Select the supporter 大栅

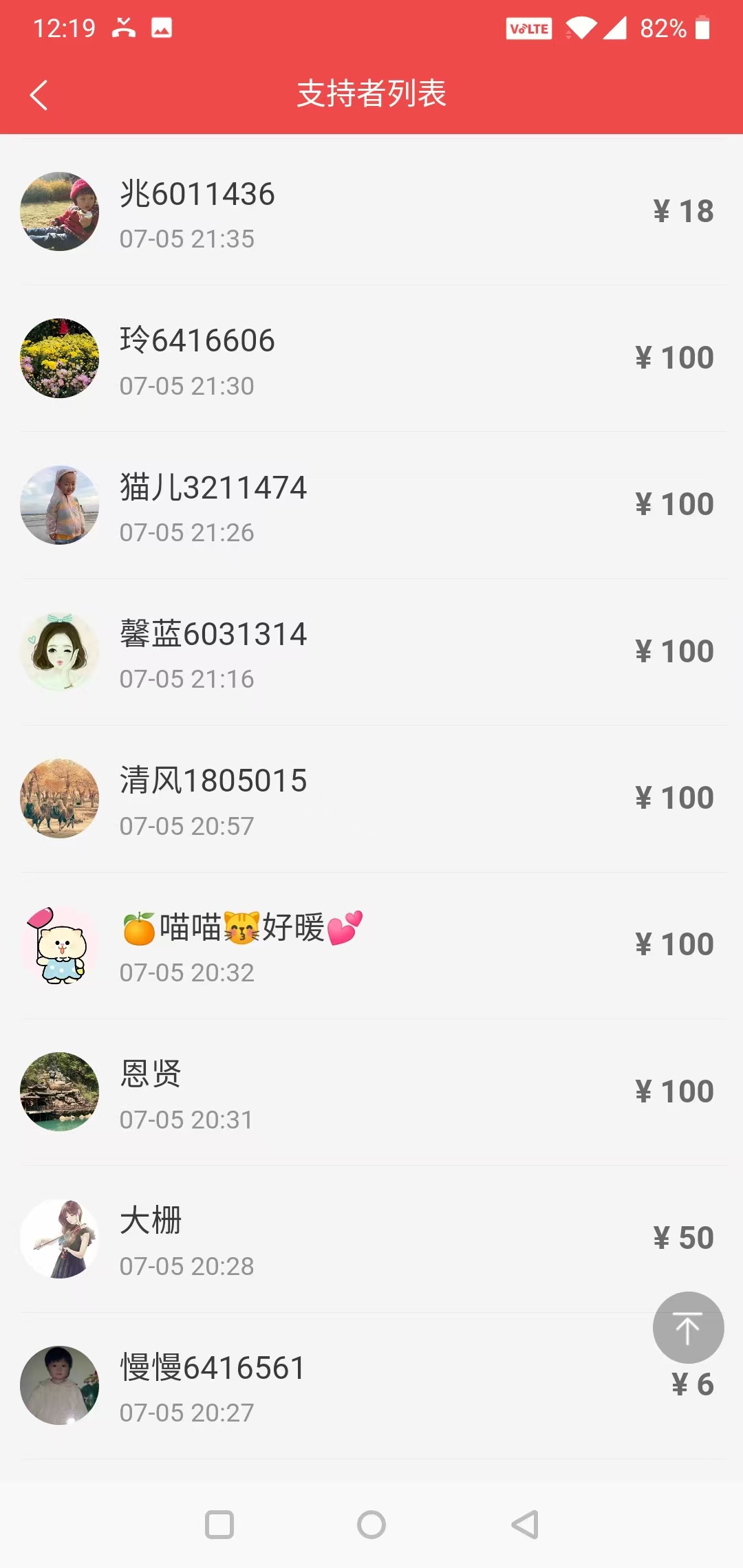point(371,1239)
